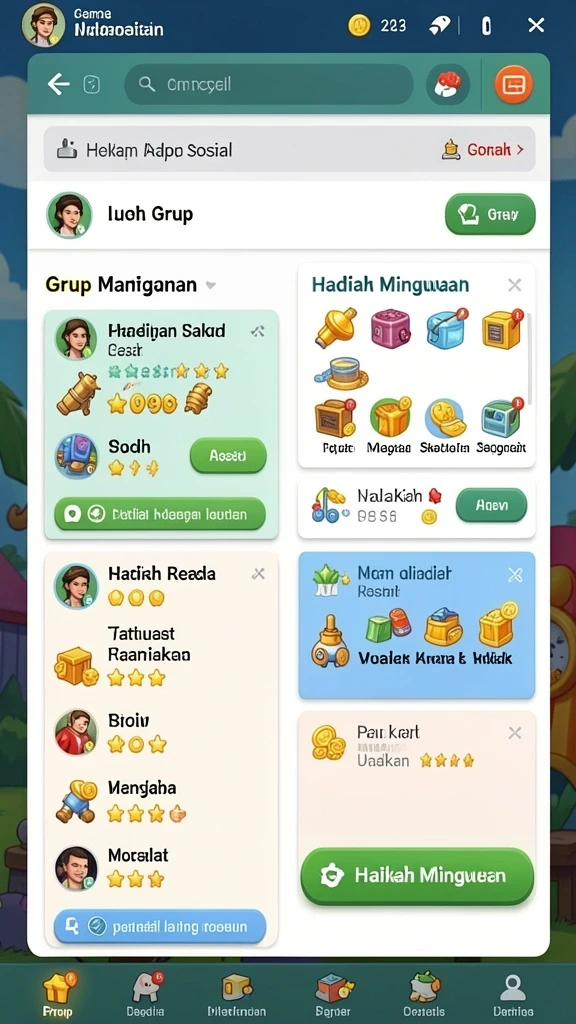
Task: Tap the big Haikah Minguean button
Action: point(417,876)
